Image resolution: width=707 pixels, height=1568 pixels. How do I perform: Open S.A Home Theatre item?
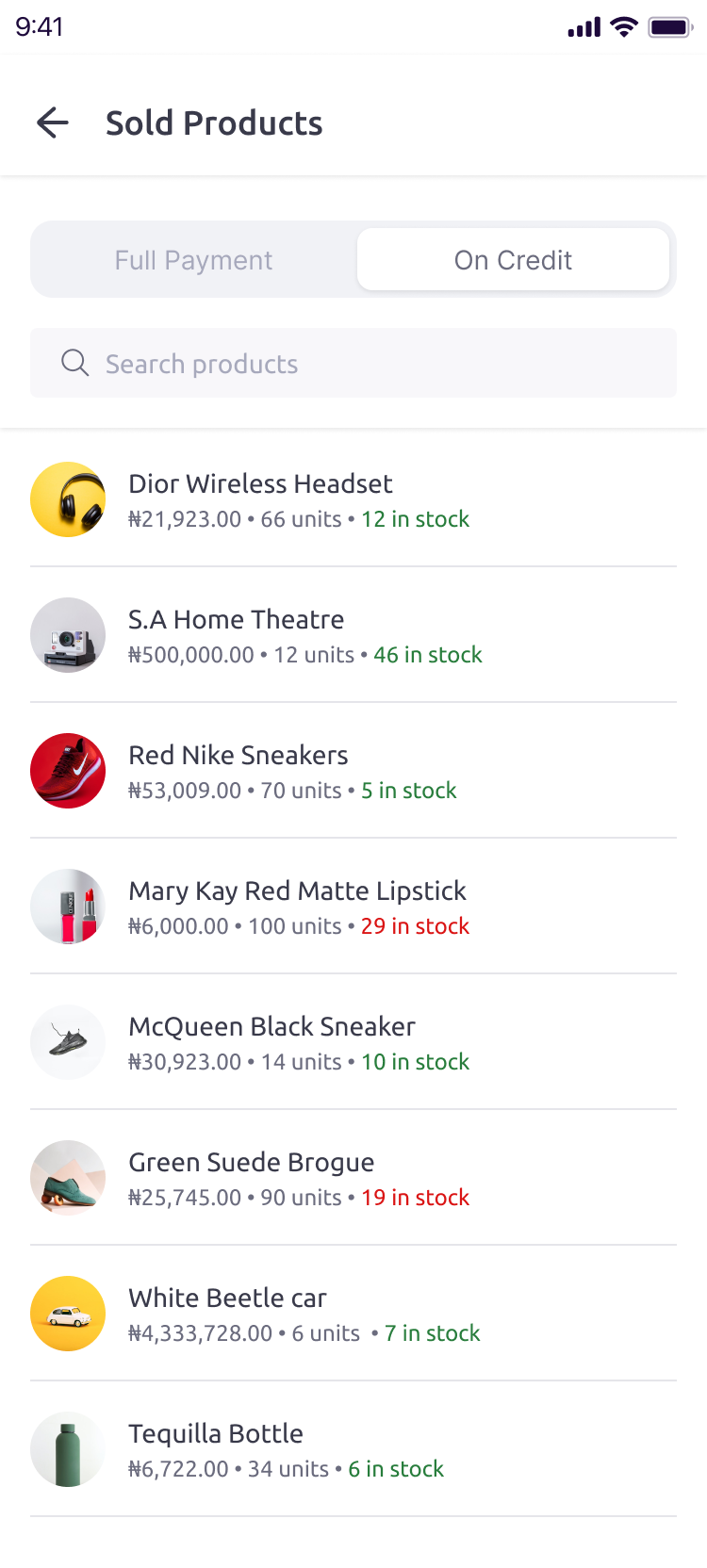pyautogui.click(x=353, y=635)
